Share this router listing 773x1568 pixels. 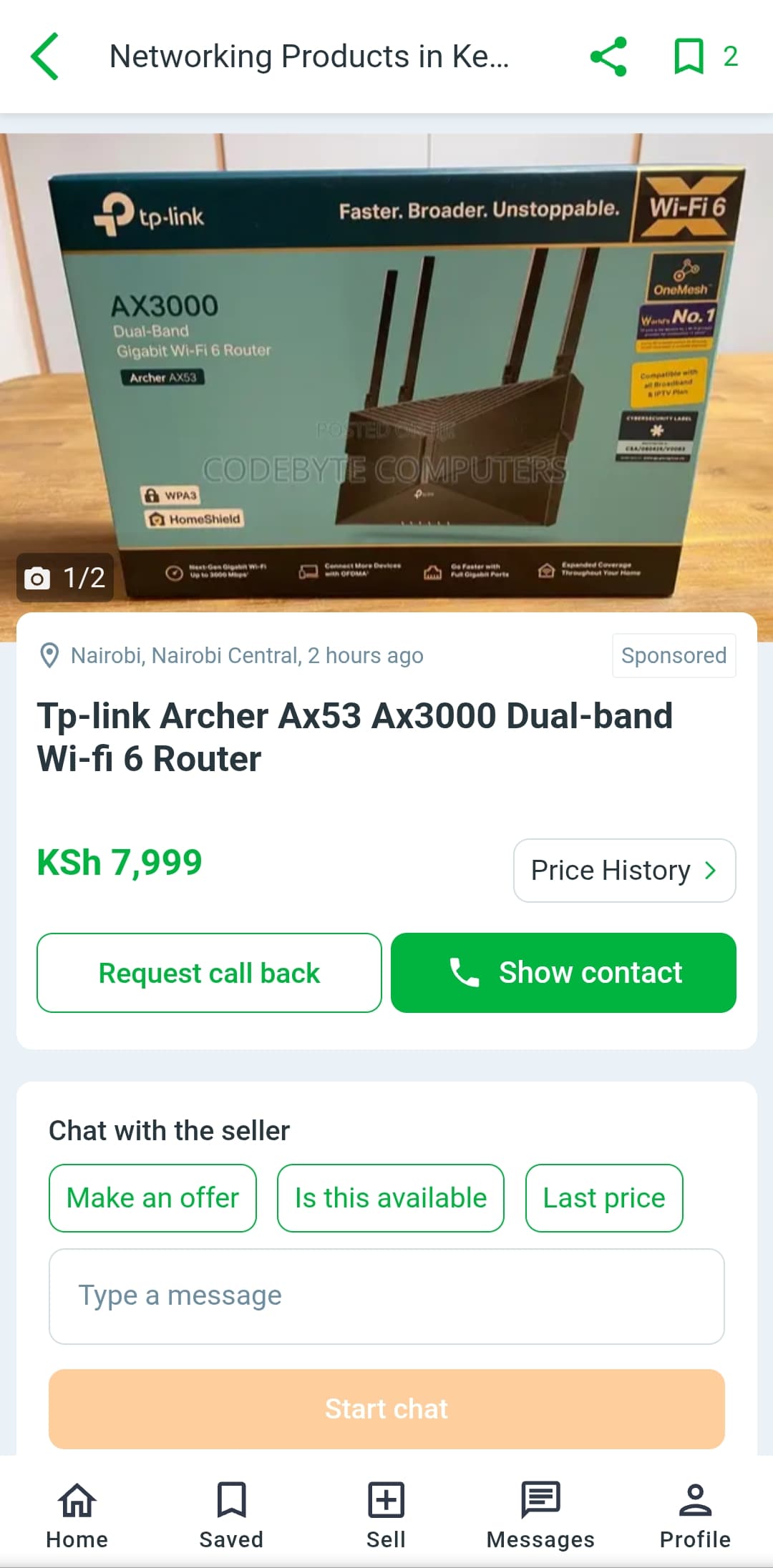pos(608,57)
